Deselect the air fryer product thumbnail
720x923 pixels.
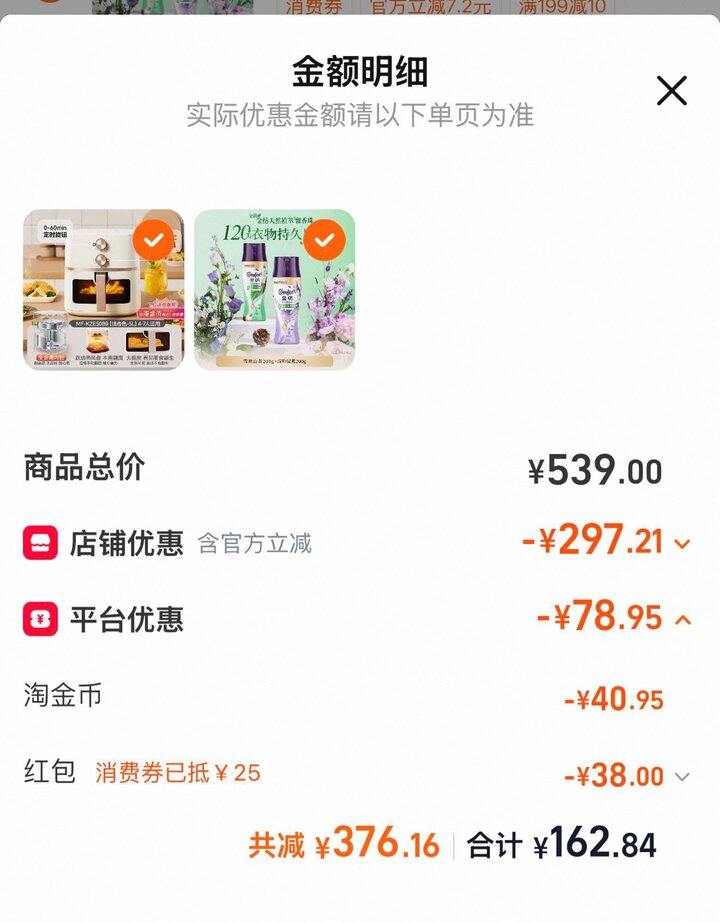point(154,241)
